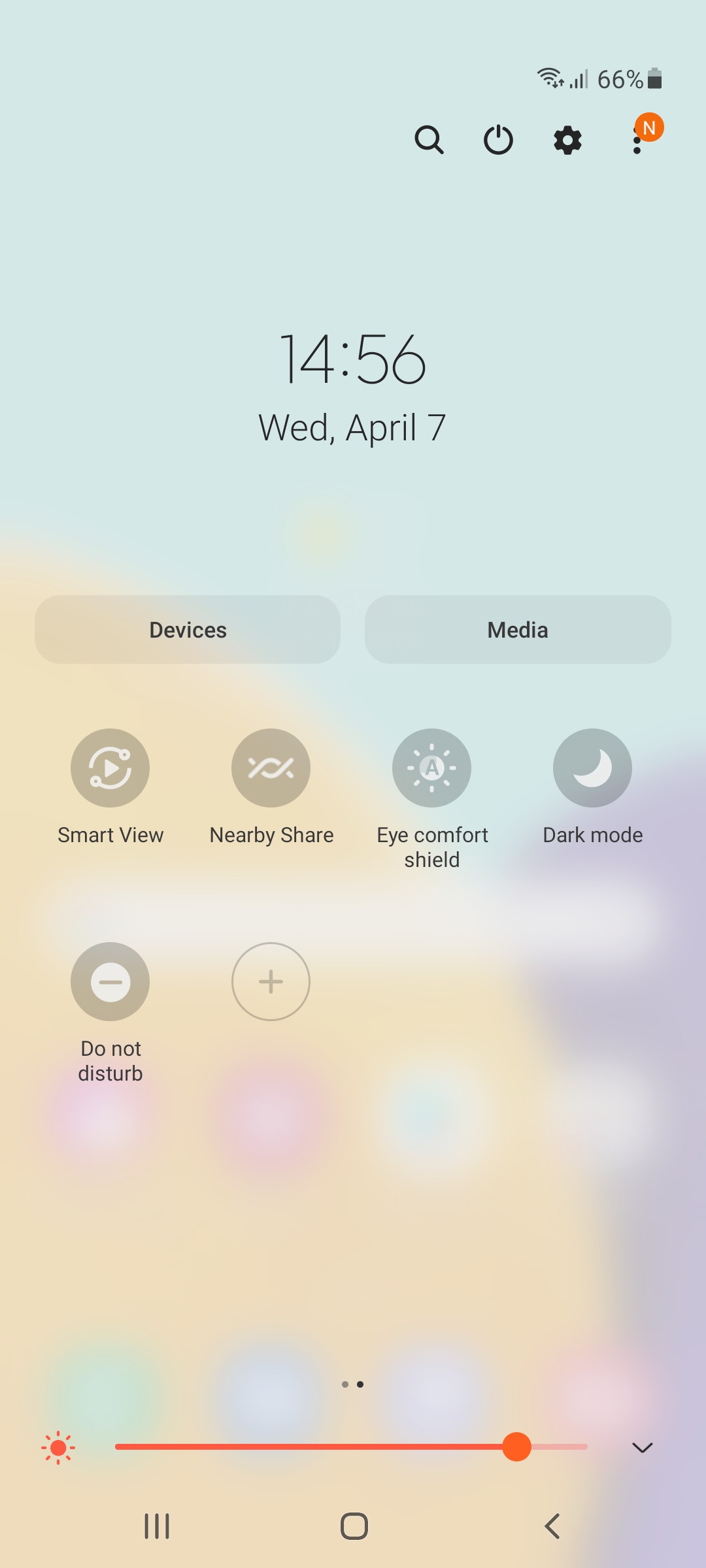706x1568 pixels.
Task: Toggle Eye comfort shield
Action: tap(432, 768)
